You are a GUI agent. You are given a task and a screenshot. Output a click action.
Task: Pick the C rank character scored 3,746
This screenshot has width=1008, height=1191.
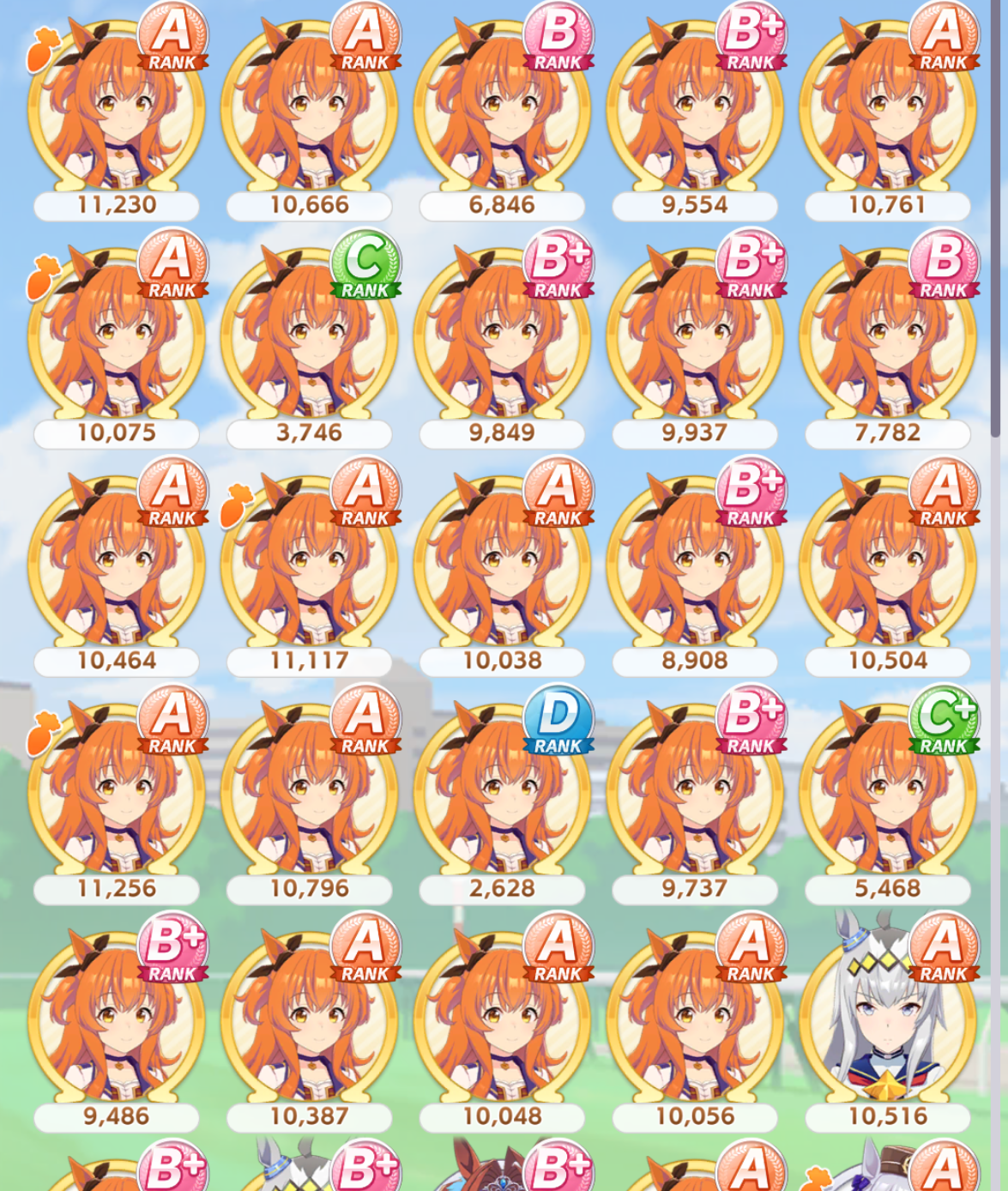(x=310, y=339)
